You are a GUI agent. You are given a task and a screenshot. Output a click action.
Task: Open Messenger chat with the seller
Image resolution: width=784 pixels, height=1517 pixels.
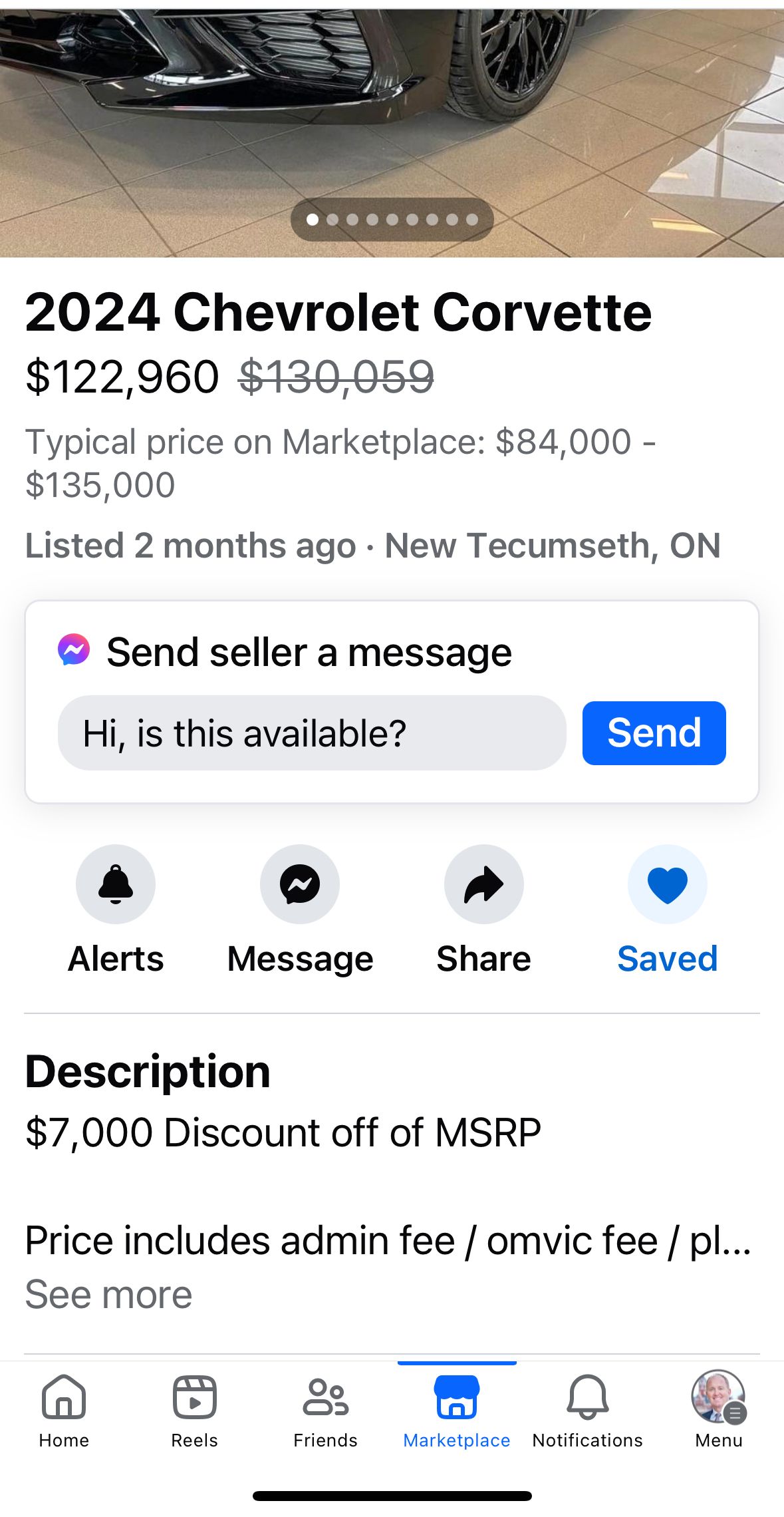tap(300, 884)
